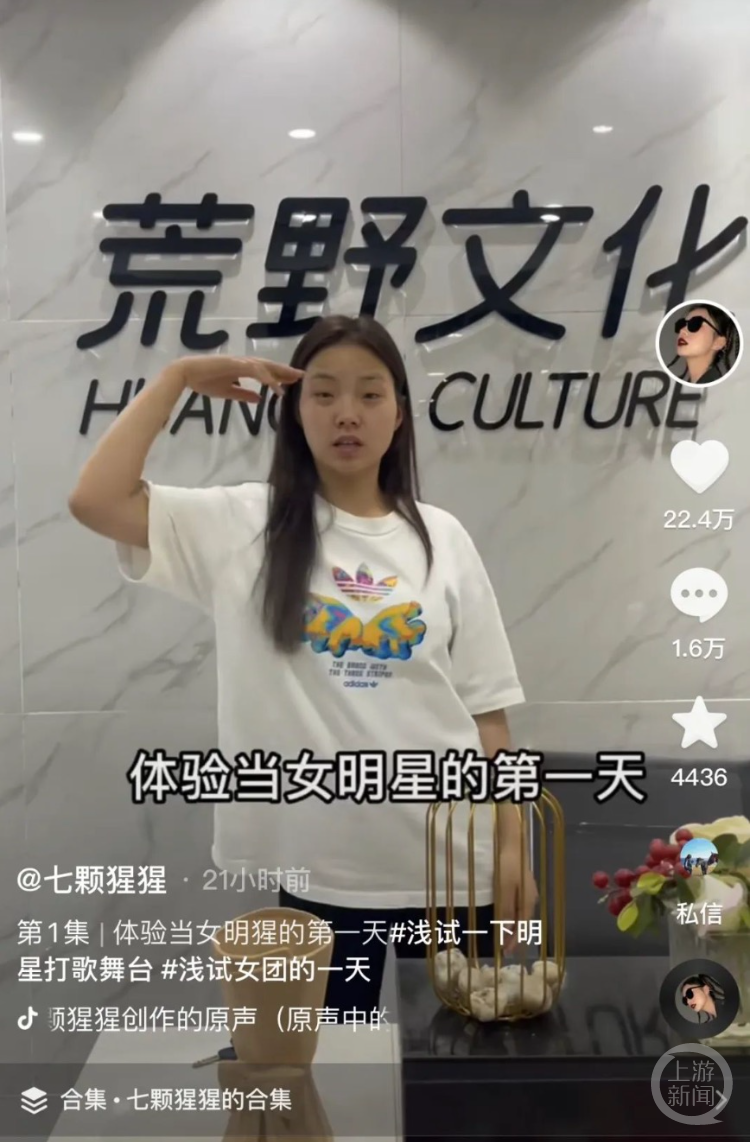Open the original sound track line
The height and width of the screenshot is (1142, 750).
coord(205,1019)
